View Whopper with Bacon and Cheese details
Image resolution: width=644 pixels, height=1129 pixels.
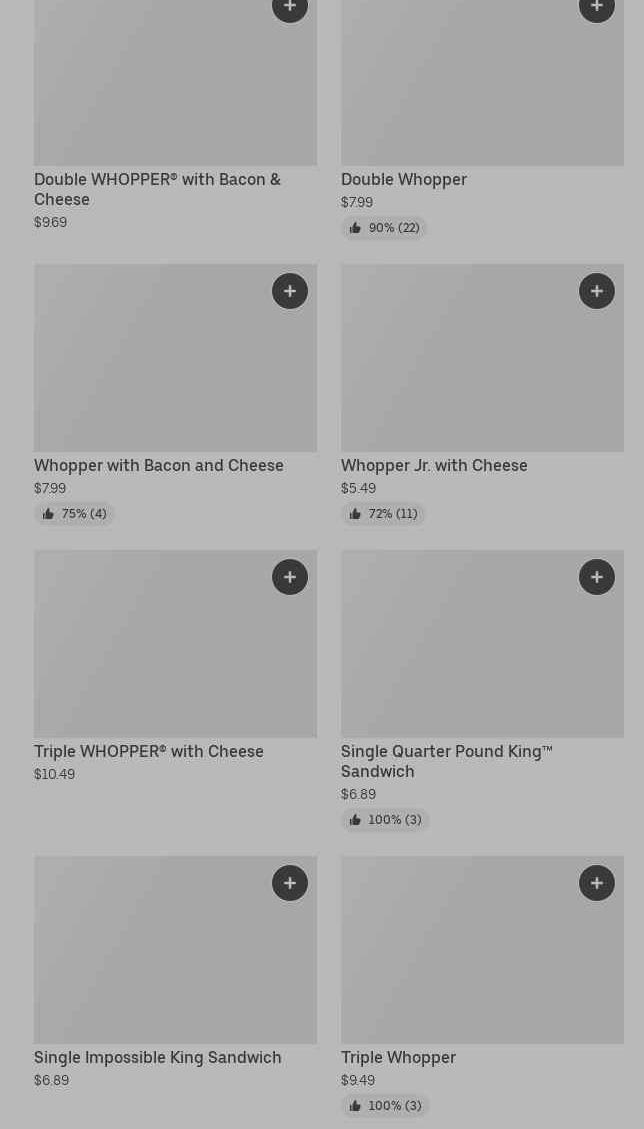point(158,466)
